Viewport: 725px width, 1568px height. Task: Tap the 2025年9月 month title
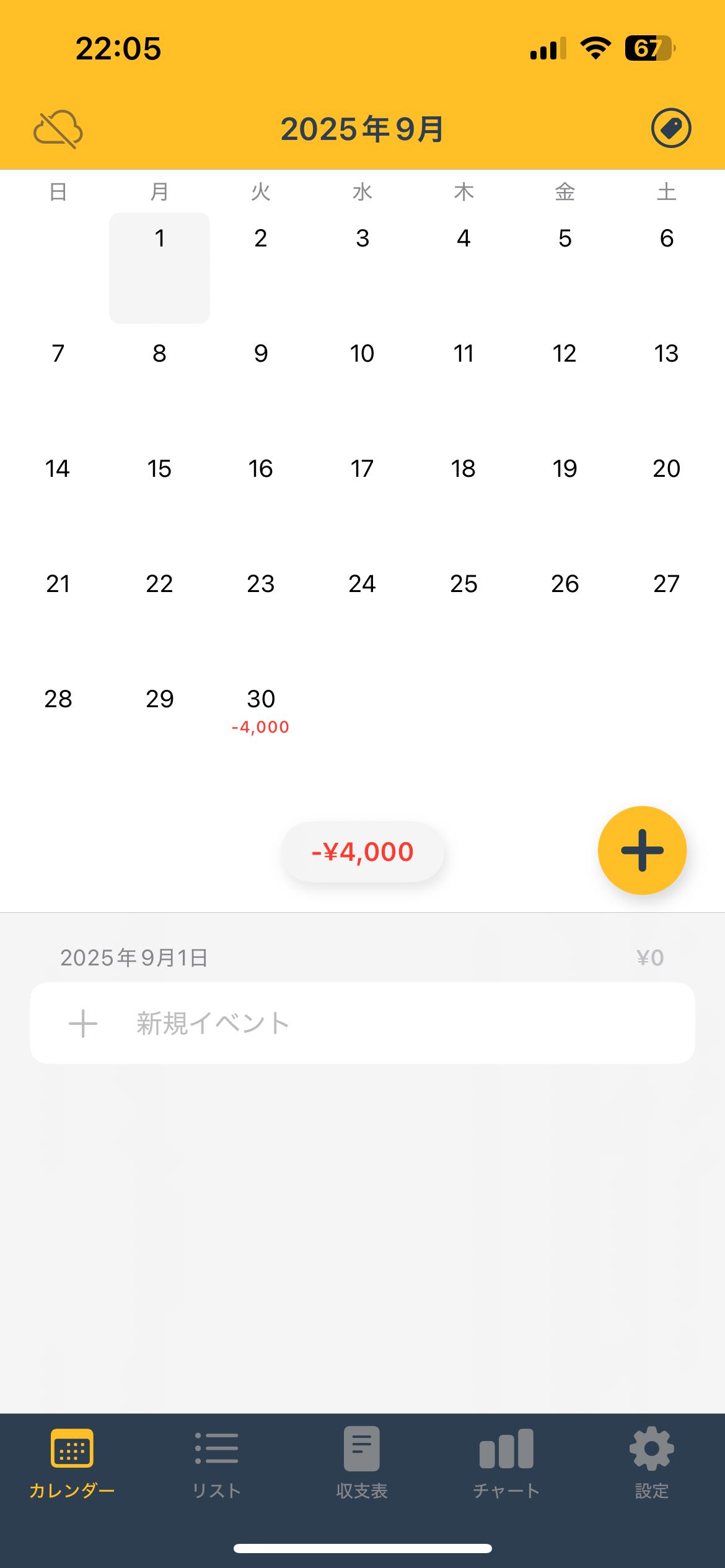[x=362, y=129]
